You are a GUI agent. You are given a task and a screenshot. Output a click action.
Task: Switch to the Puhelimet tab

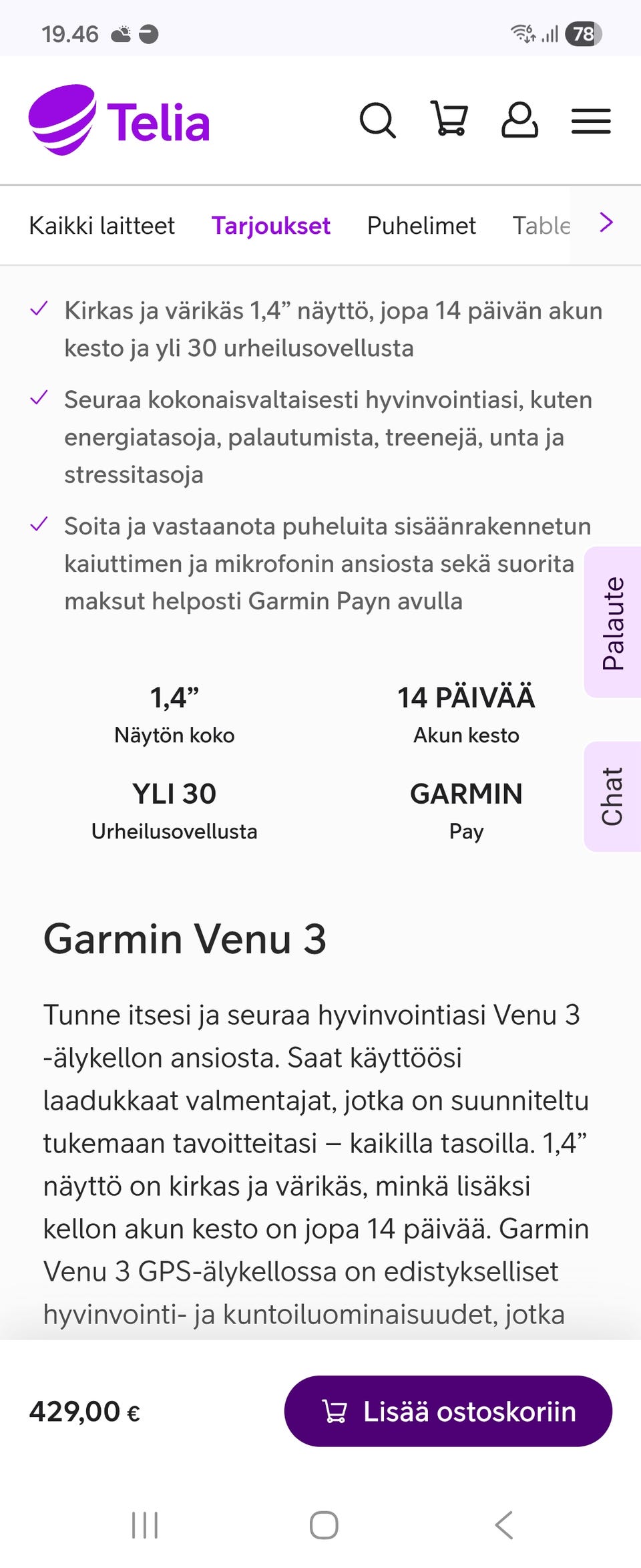coord(421,226)
